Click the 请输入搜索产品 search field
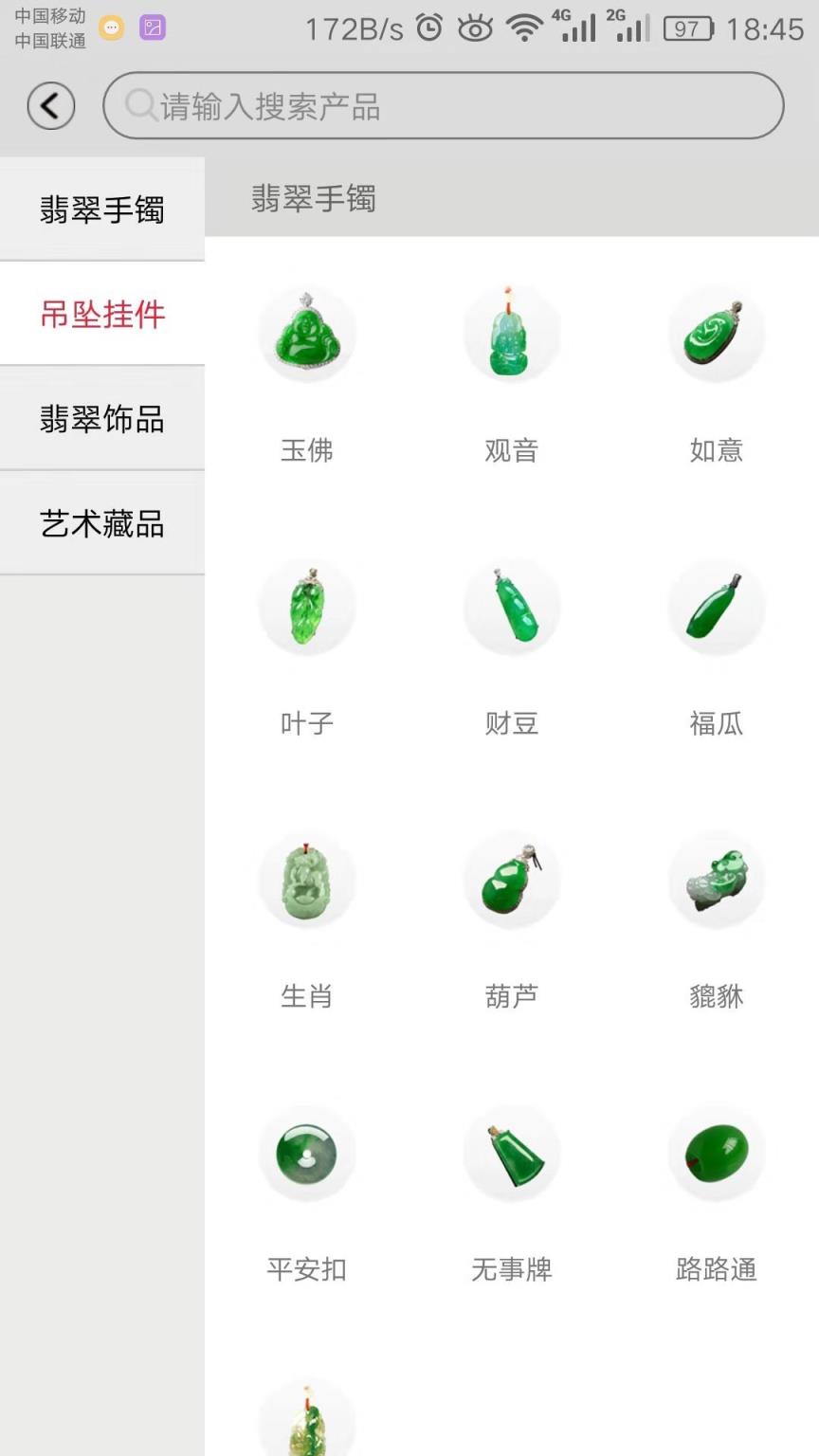 [x=442, y=106]
